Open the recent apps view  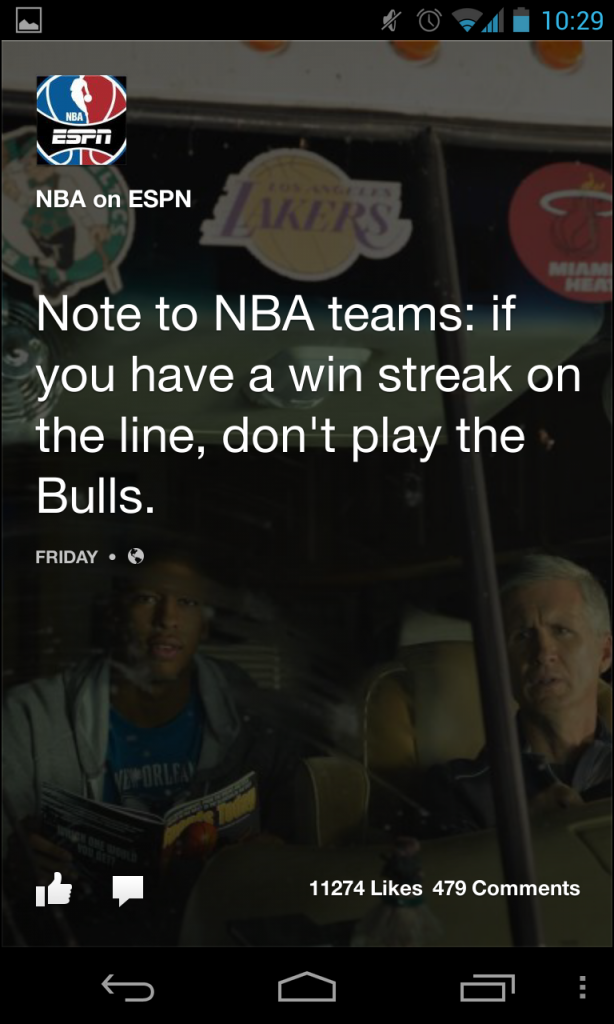click(487, 987)
